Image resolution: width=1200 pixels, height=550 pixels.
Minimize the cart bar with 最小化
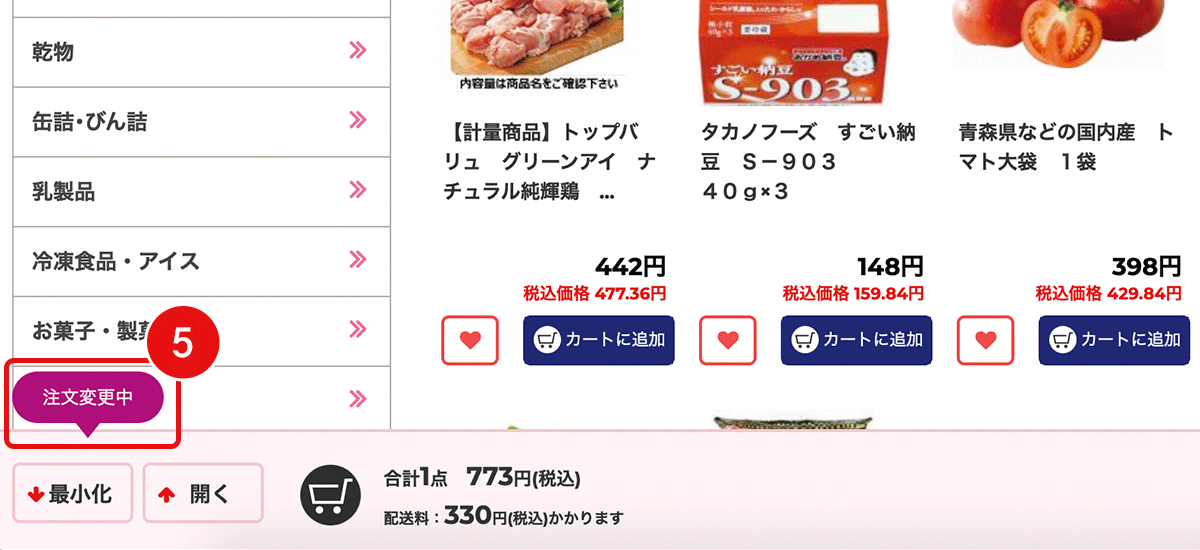tap(72, 493)
